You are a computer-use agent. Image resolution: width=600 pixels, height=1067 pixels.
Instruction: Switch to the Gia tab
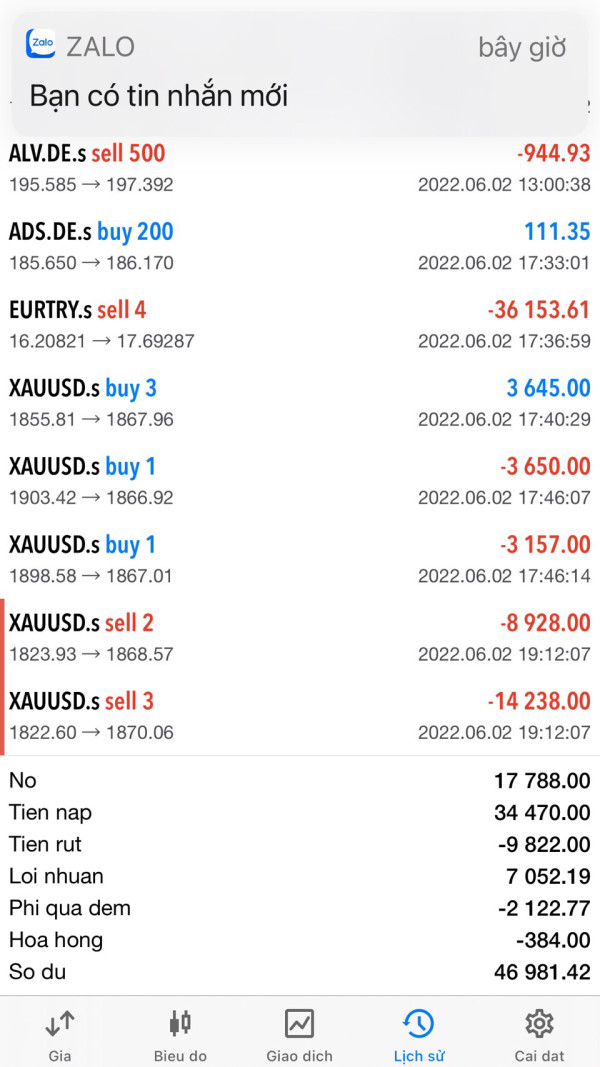pyautogui.click(x=60, y=1034)
